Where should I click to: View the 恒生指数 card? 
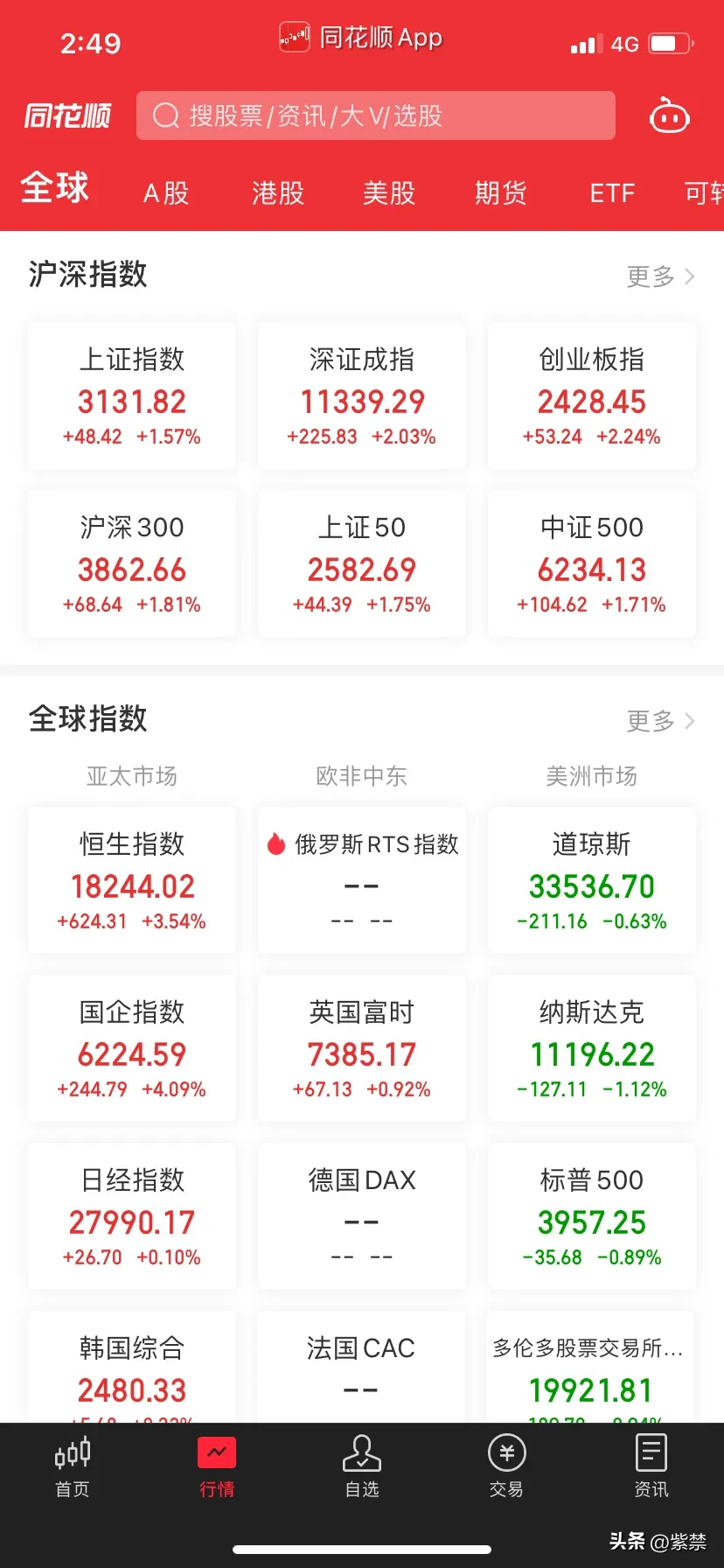tap(132, 880)
